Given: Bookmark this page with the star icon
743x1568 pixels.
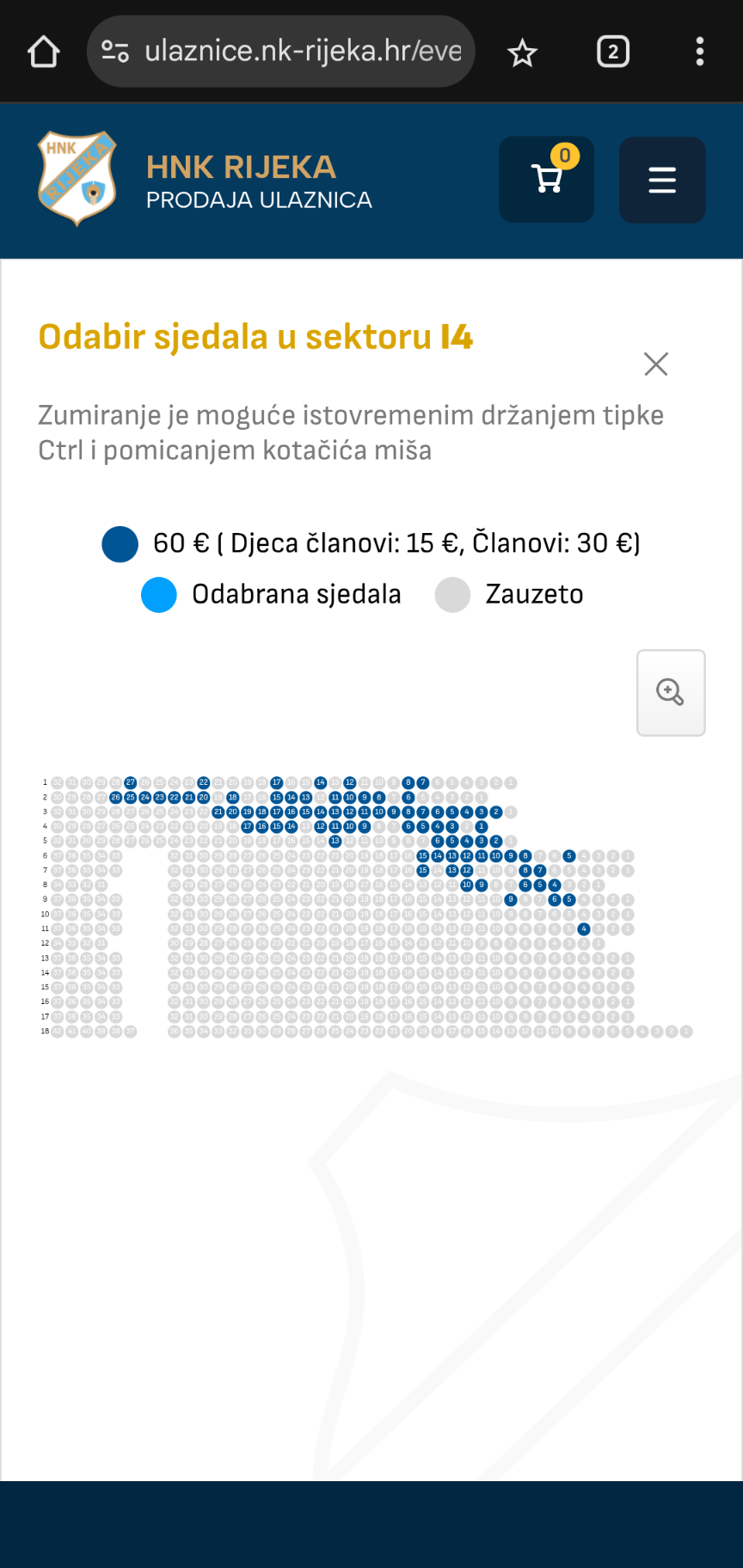Looking at the screenshot, I should pyautogui.click(x=522, y=52).
